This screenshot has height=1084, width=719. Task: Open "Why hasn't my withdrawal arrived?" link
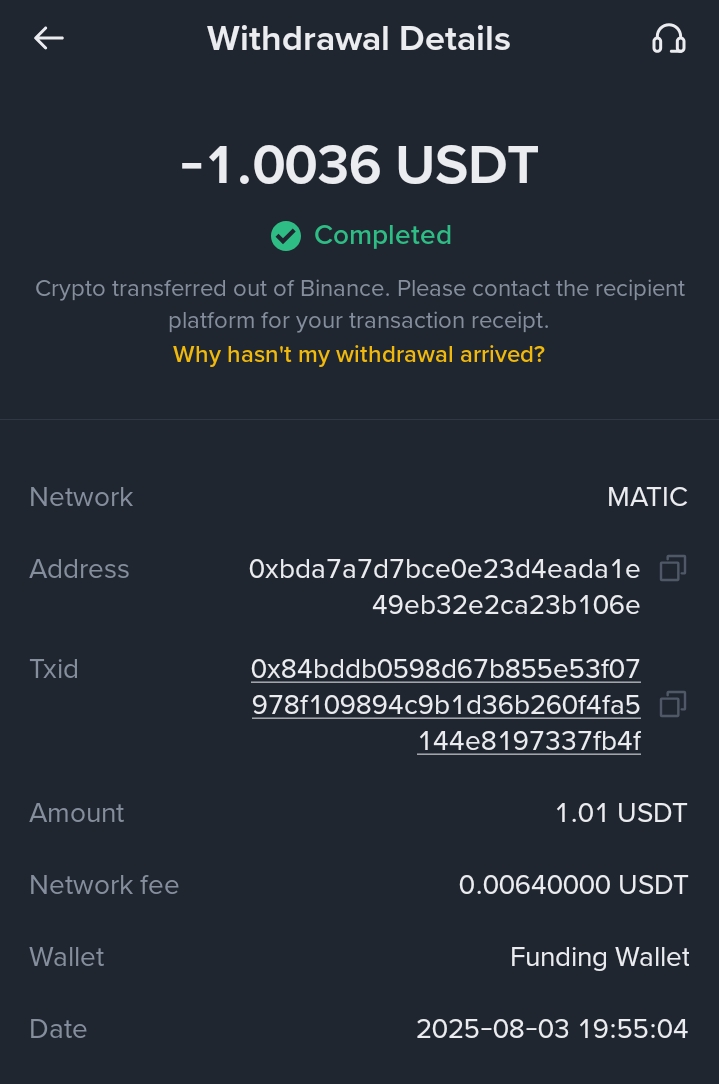pyautogui.click(x=359, y=354)
